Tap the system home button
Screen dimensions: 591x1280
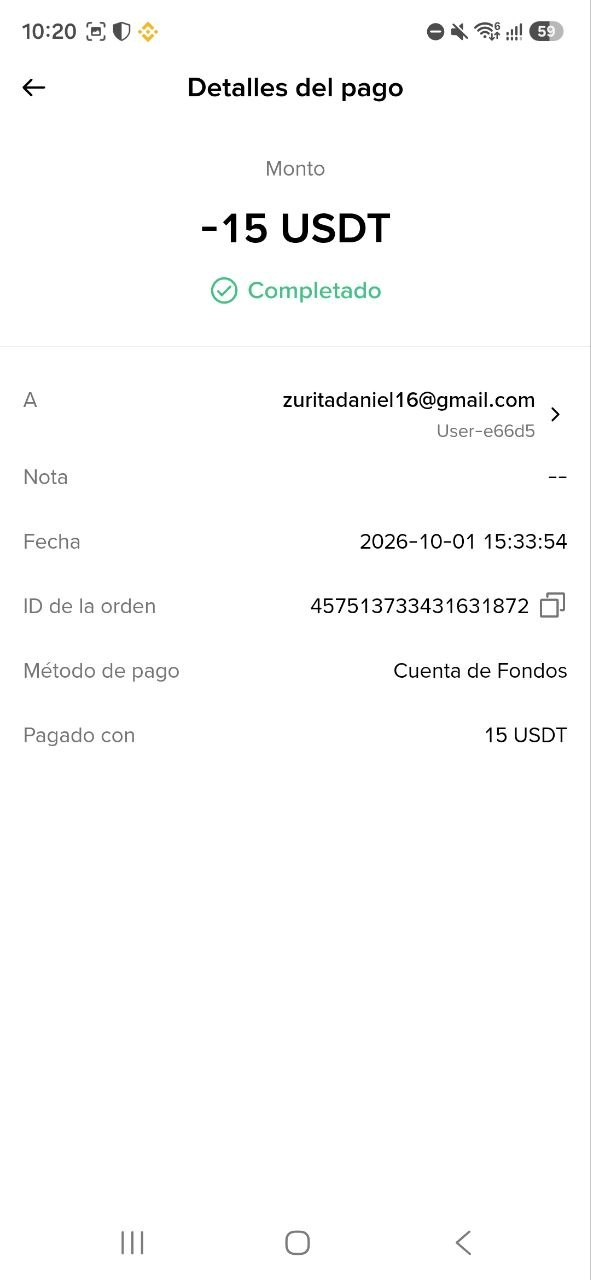297,1242
